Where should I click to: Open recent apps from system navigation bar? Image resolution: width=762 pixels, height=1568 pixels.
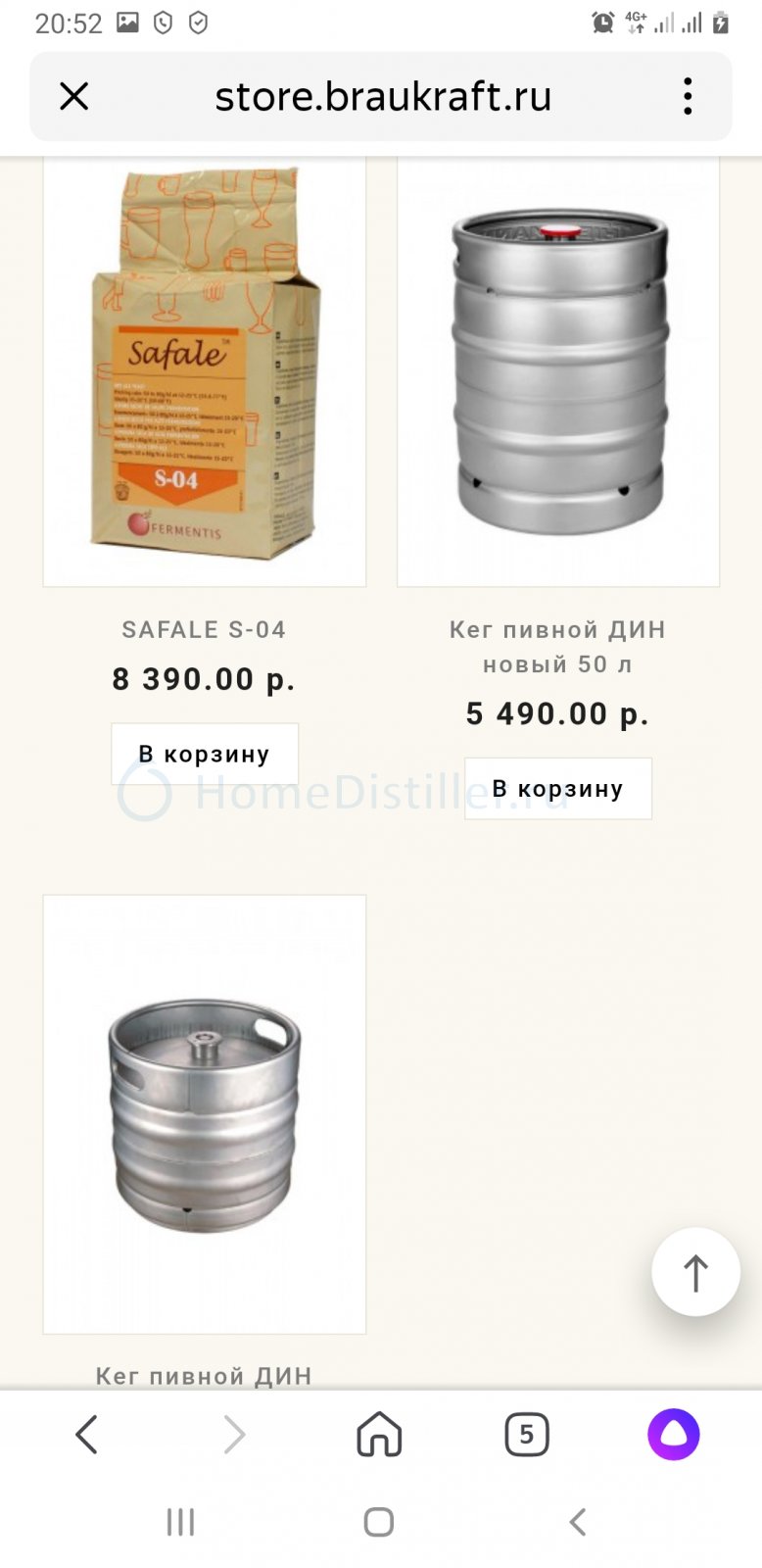point(181,1522)
